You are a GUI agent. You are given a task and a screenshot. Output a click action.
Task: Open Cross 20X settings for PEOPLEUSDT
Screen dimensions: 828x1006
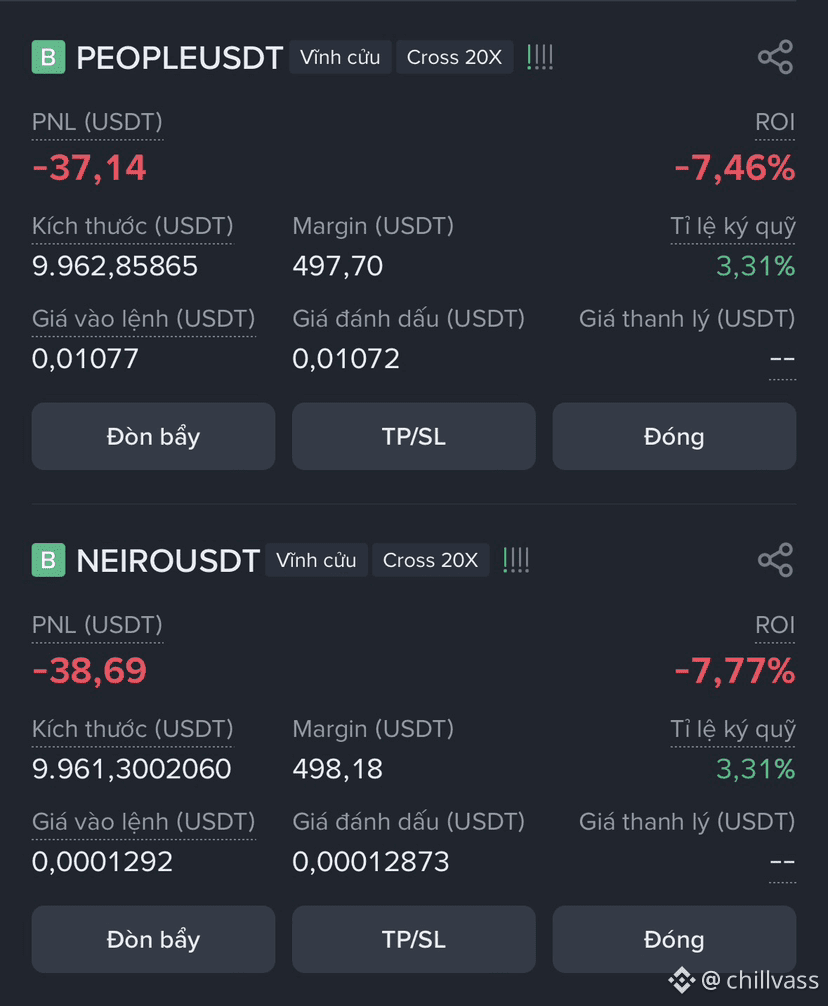454,57
